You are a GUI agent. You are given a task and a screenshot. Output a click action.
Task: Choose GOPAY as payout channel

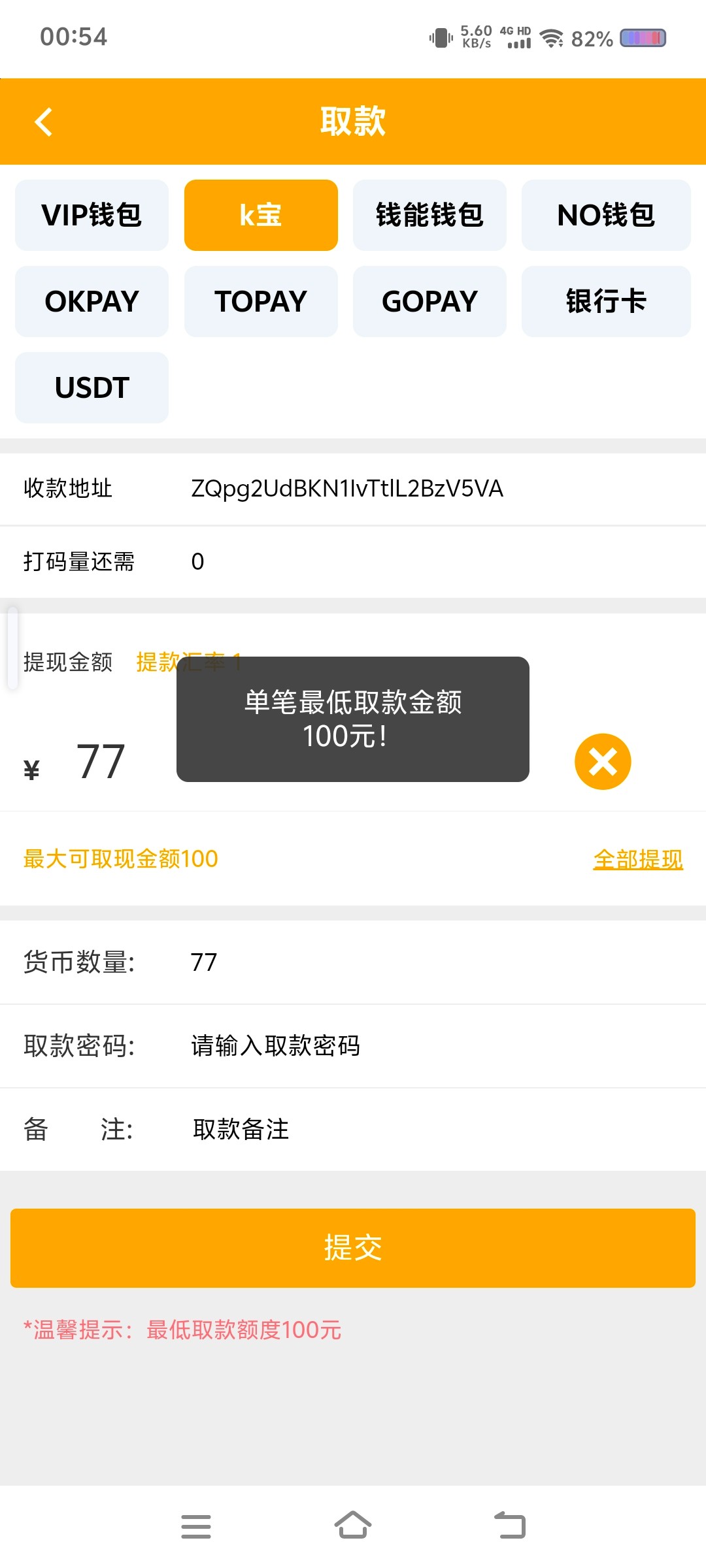point(429,301)
